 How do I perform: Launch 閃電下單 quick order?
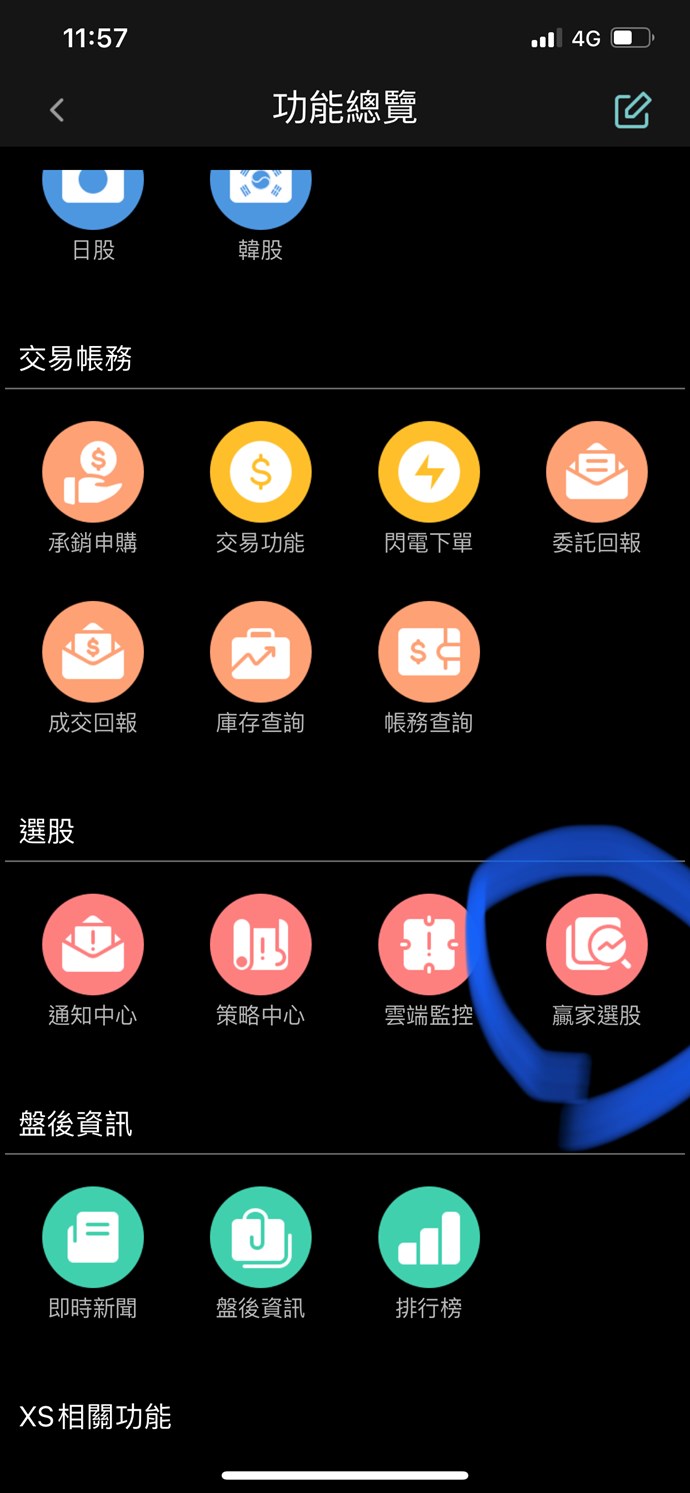(x=429, y=472)
